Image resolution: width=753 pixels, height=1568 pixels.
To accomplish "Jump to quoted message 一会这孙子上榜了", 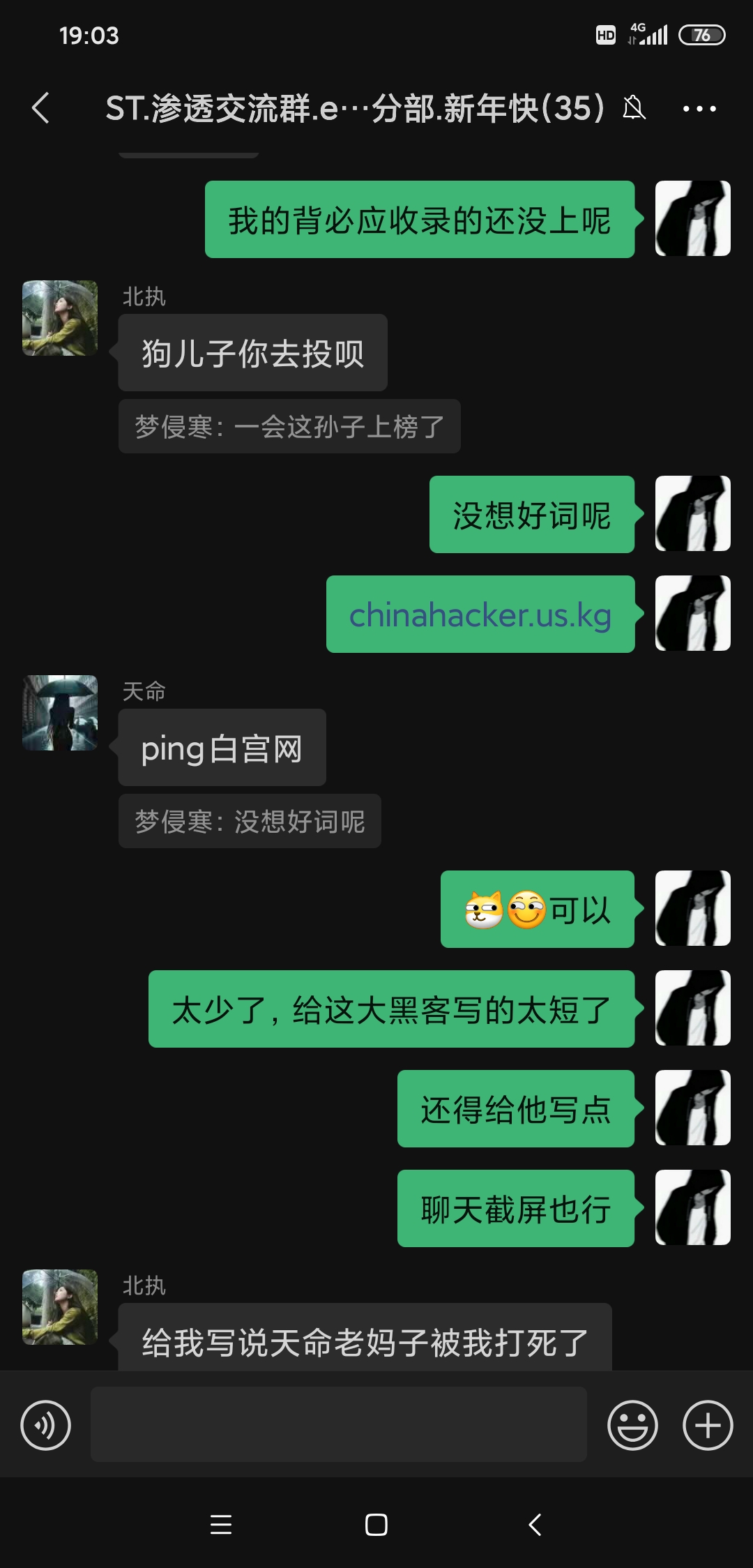I will (x=289, y=427).
